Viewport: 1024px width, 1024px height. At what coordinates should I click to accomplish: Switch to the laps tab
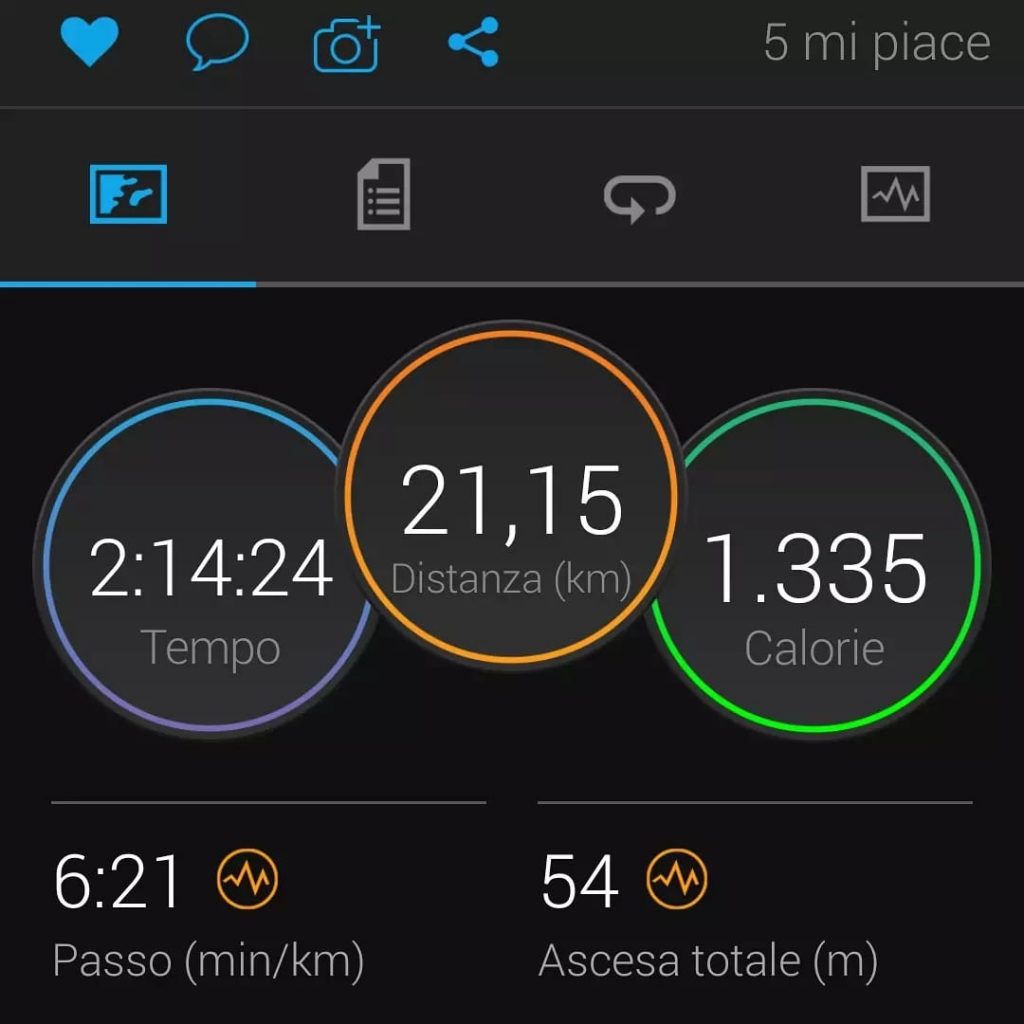pyautogui.click(x=640, y=196)
